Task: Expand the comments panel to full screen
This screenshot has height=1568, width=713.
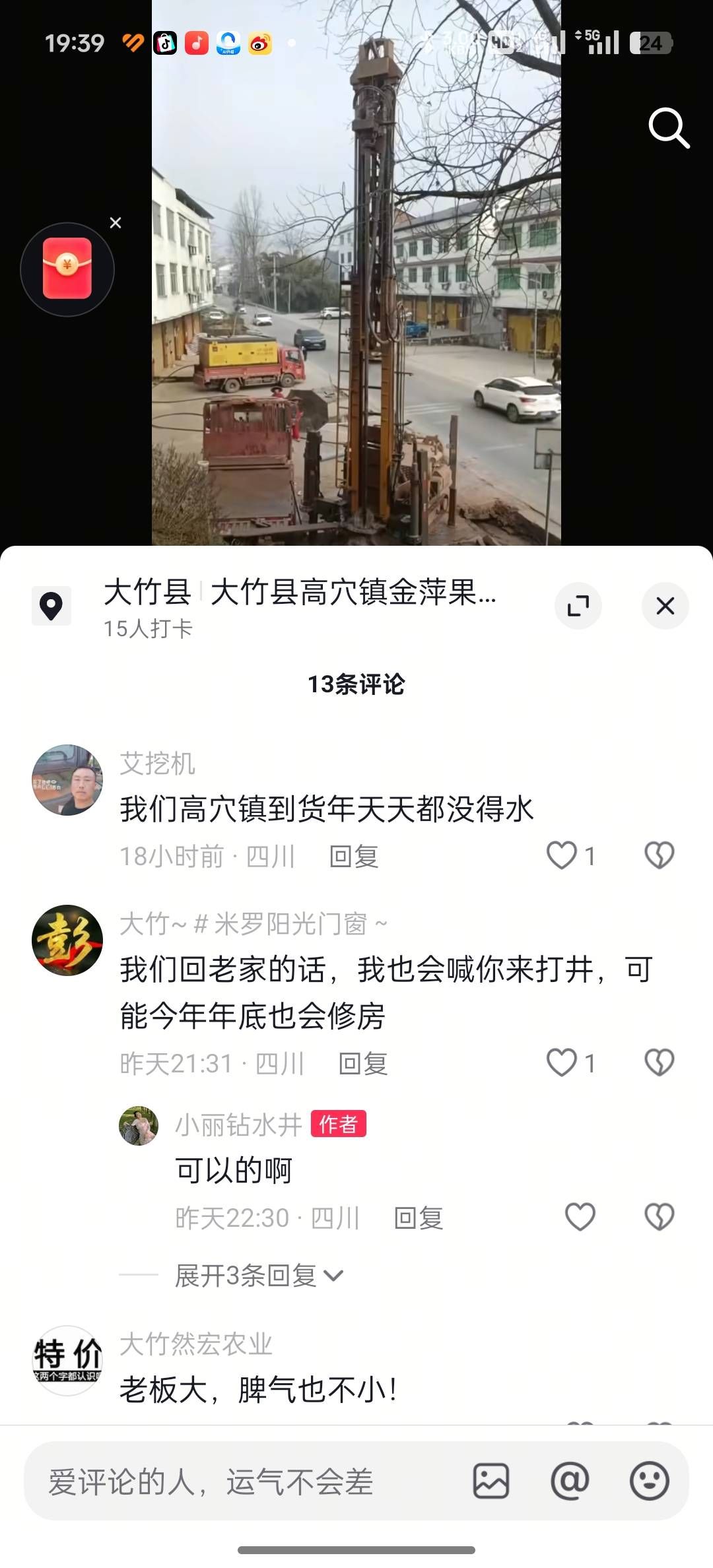Action: tap(578, 606)
